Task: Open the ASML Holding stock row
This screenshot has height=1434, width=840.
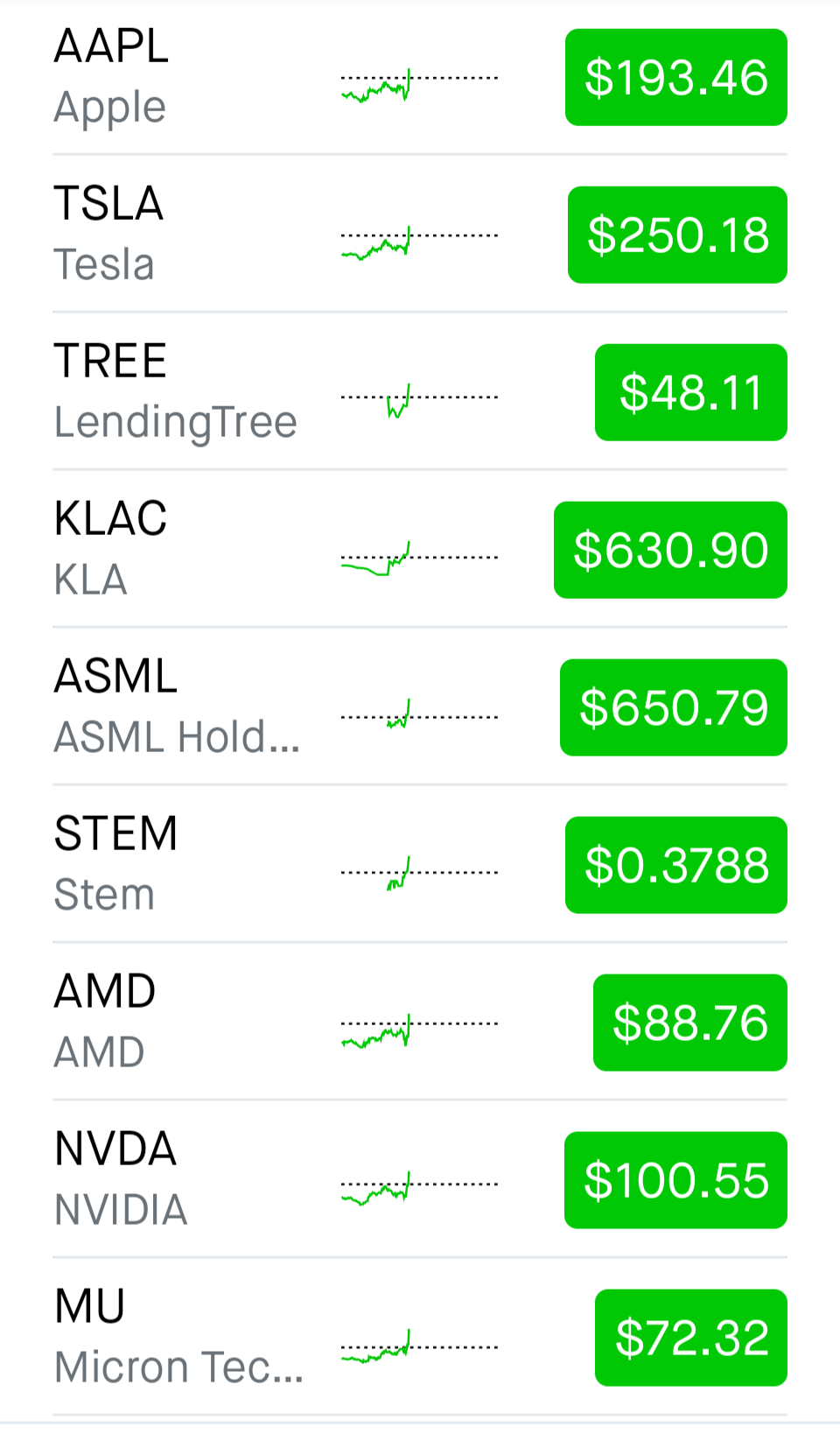Action: (x=420, y=706)
